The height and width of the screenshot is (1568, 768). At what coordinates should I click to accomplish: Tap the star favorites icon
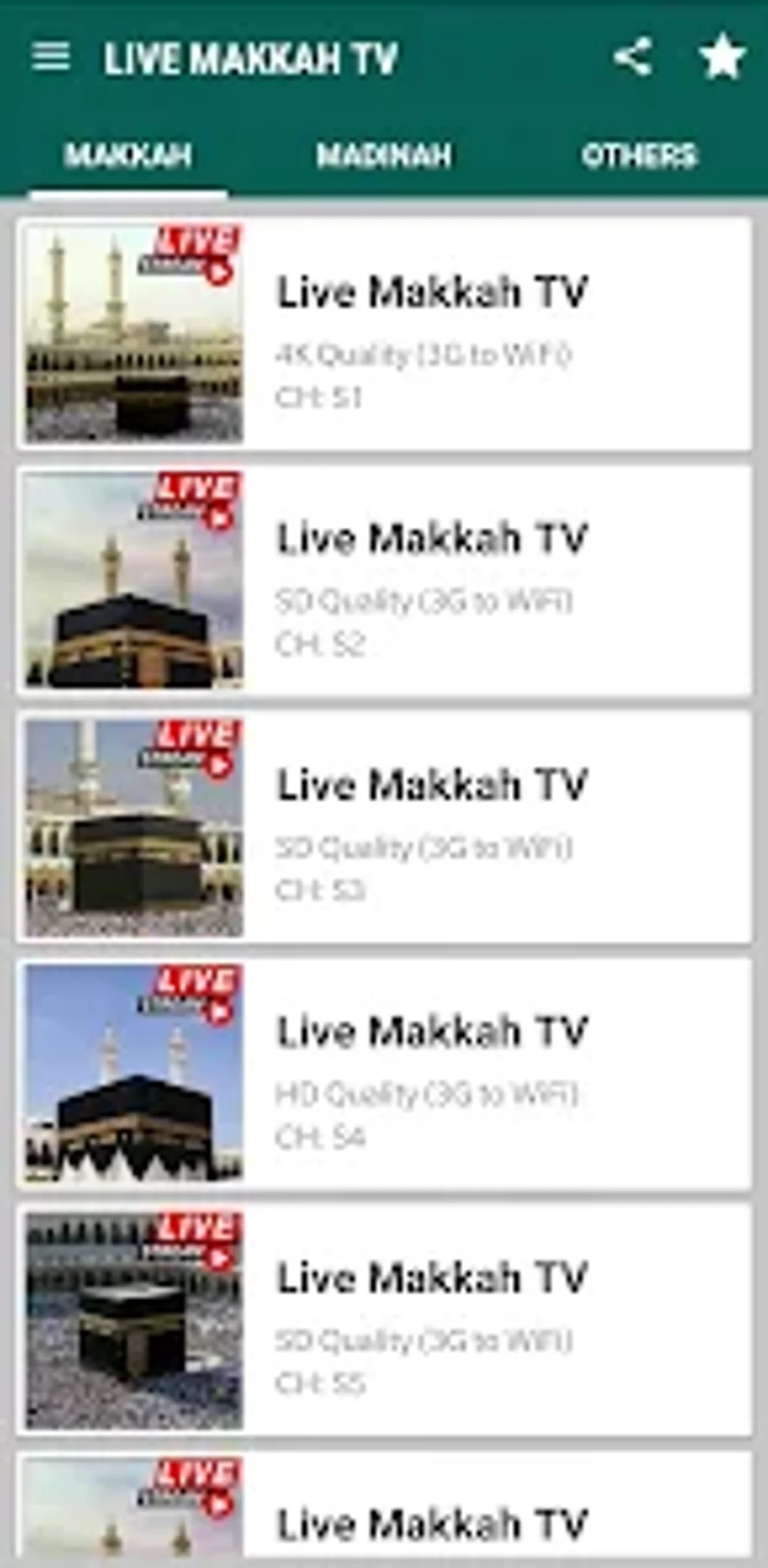click(x=722, y=57)
